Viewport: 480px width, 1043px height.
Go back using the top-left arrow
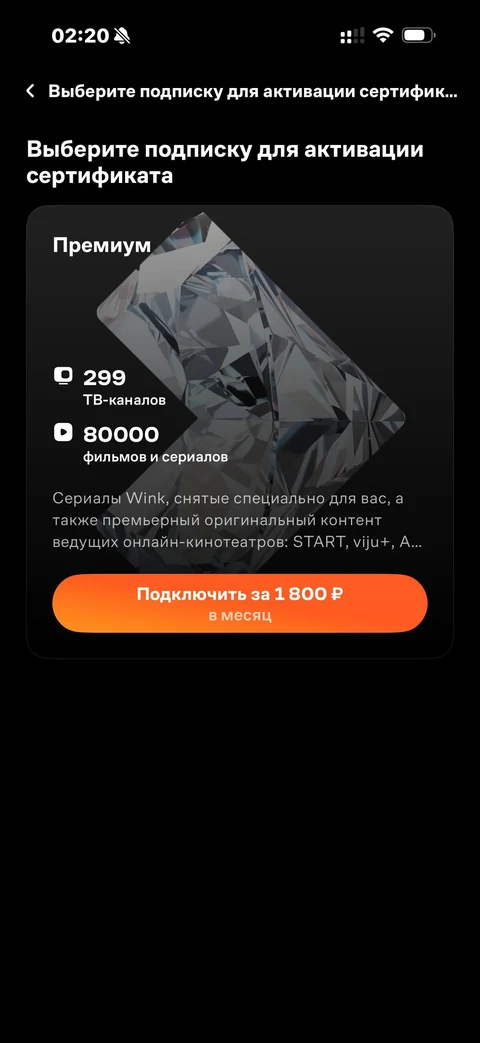click(30, 91)
